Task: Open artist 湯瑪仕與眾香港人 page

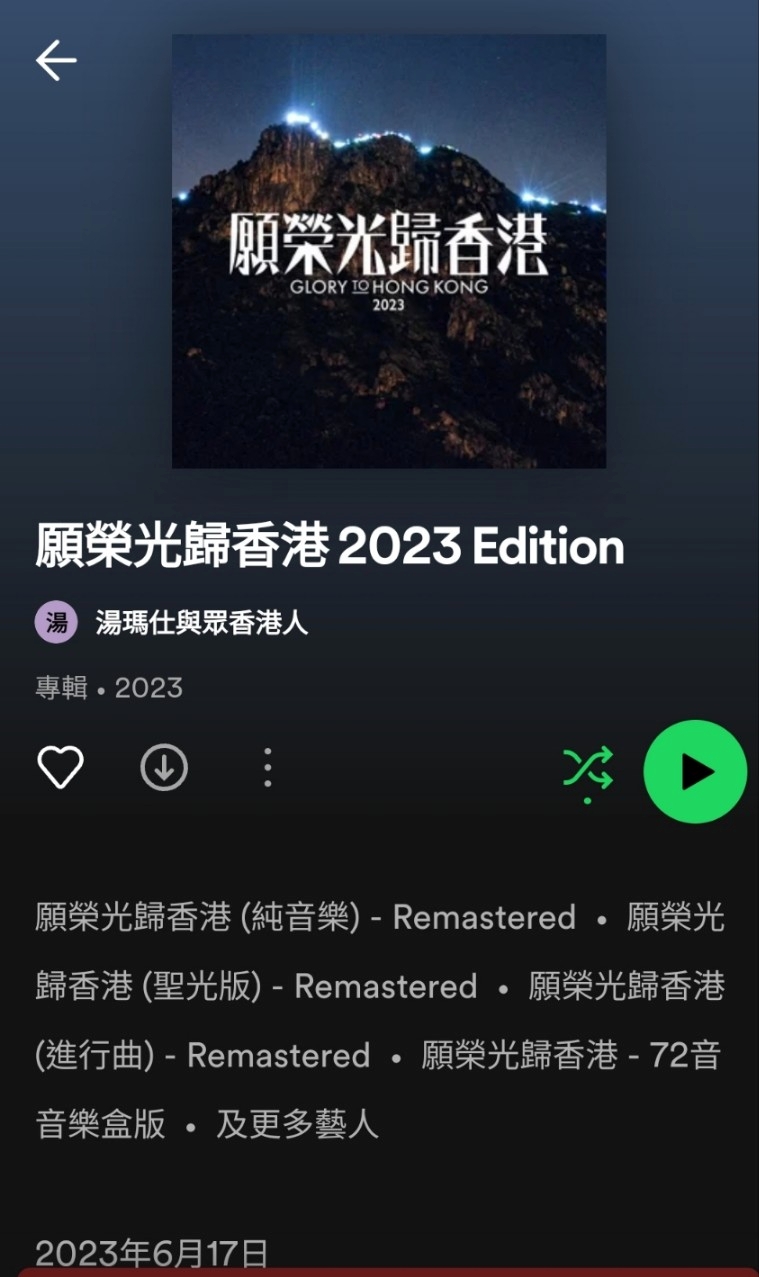Action: (x=200, y=623)
